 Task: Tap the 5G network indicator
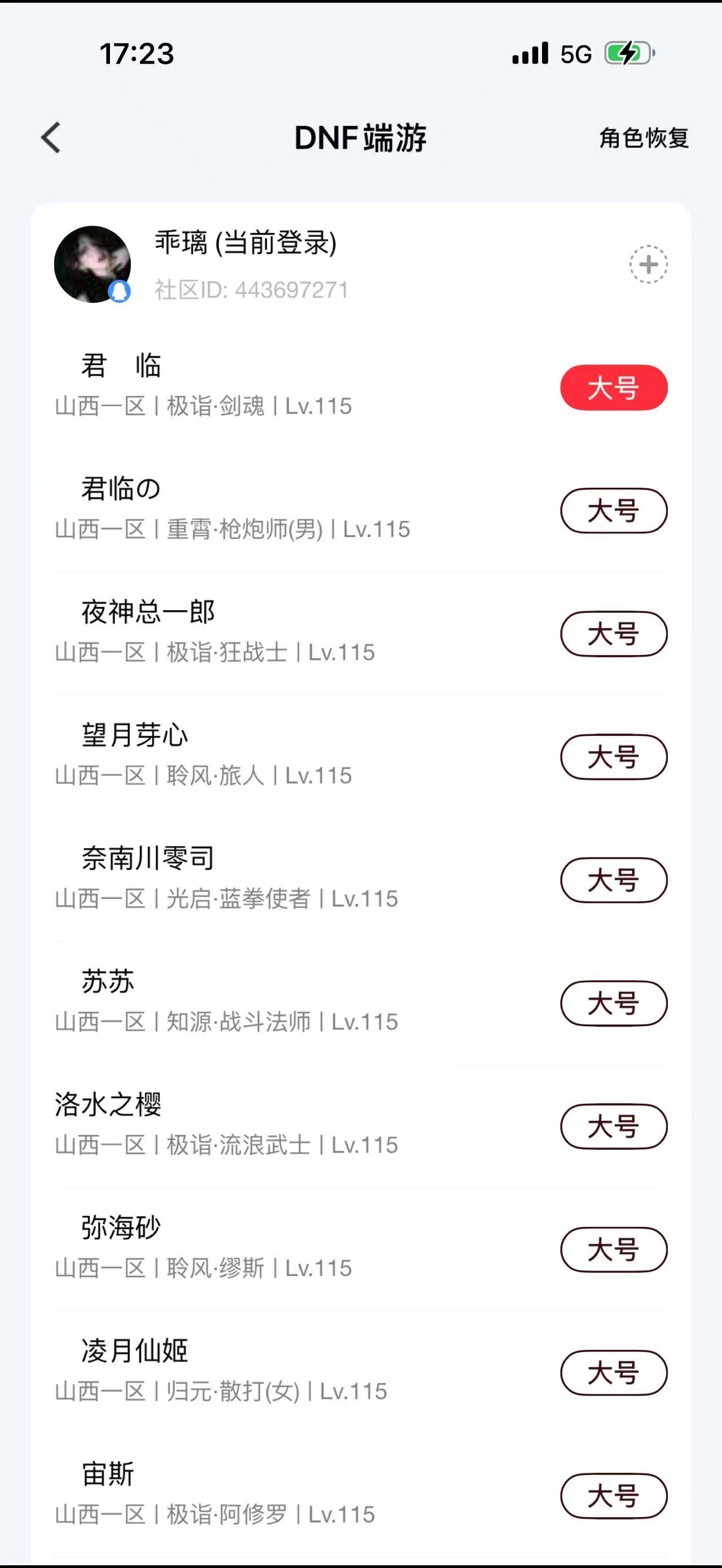point(573,55)
